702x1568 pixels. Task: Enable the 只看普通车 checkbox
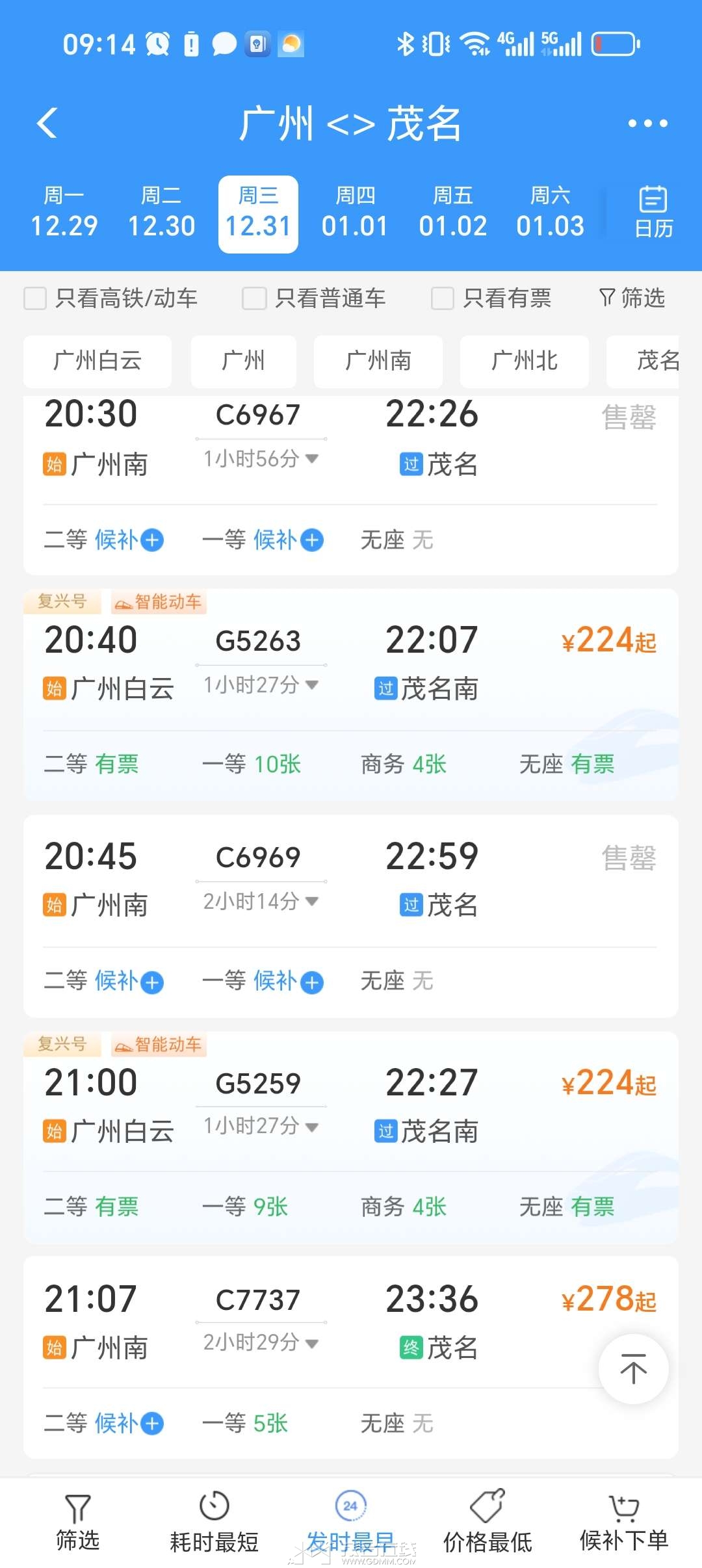[254, 298]
